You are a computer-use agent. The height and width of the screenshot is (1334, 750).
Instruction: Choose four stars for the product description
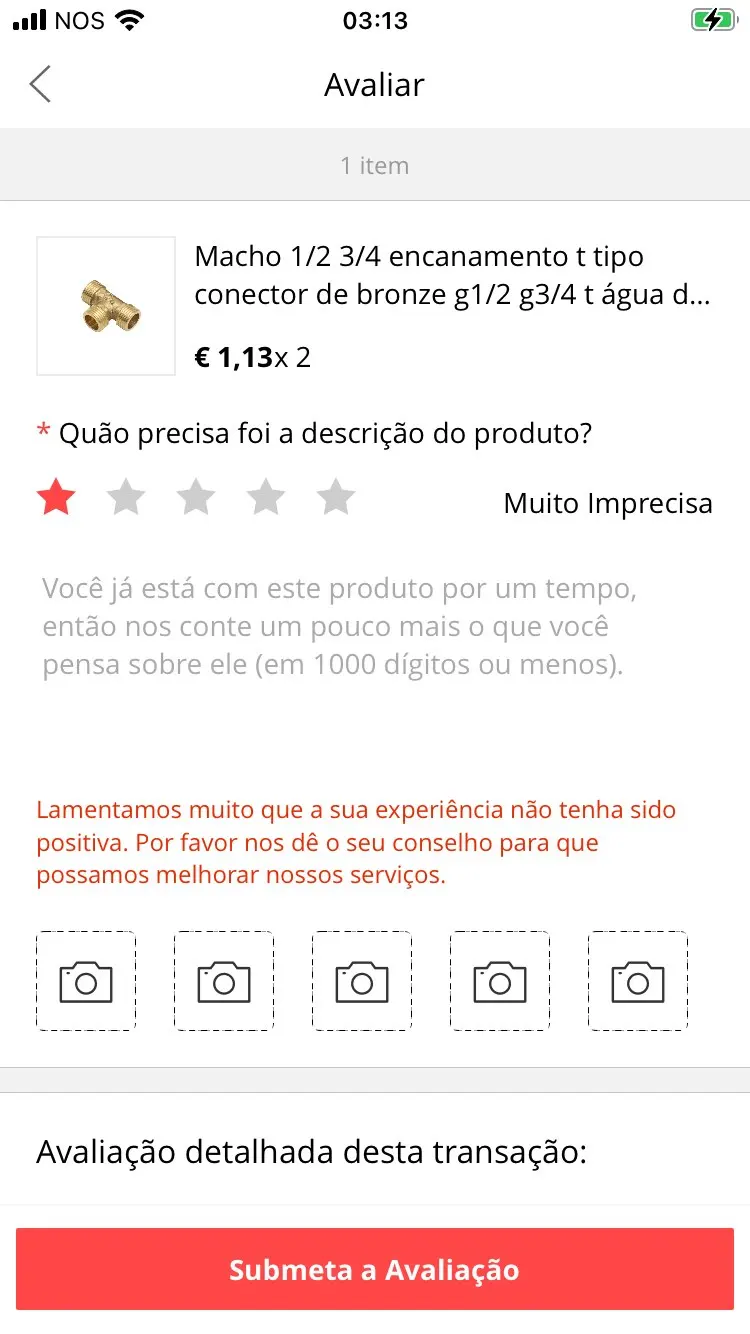click(266, 497)
